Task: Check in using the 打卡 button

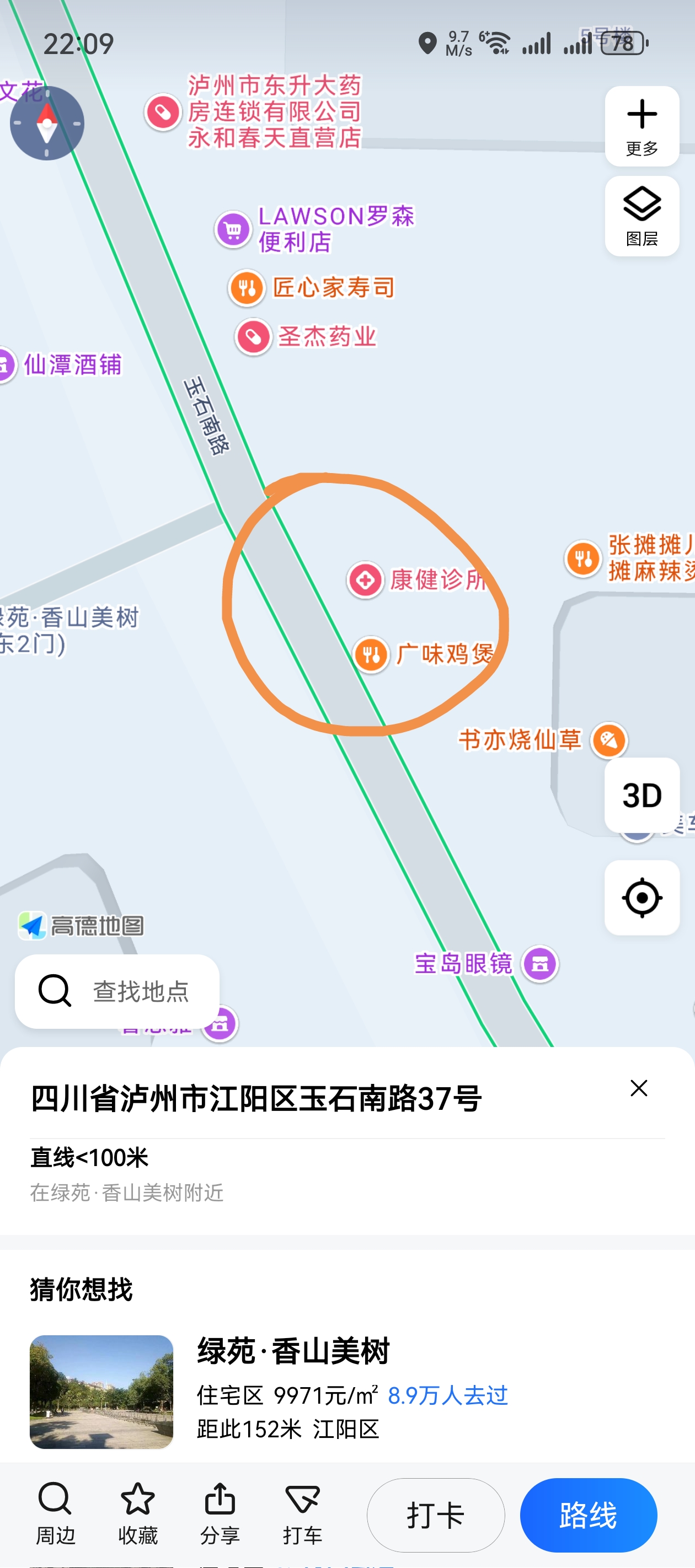Action: click(x=436, y=1515)
